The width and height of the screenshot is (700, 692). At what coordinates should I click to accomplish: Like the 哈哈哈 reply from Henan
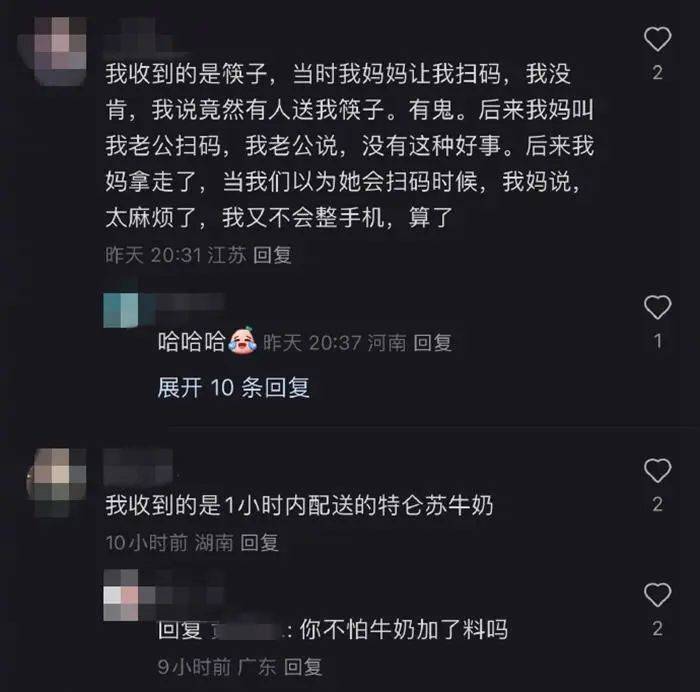coord(657,307)
